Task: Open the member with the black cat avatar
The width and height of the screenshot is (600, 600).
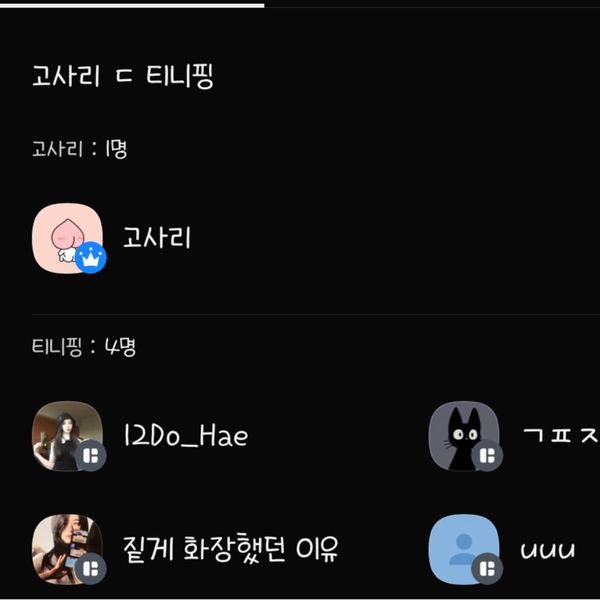Action: (463, 436)
